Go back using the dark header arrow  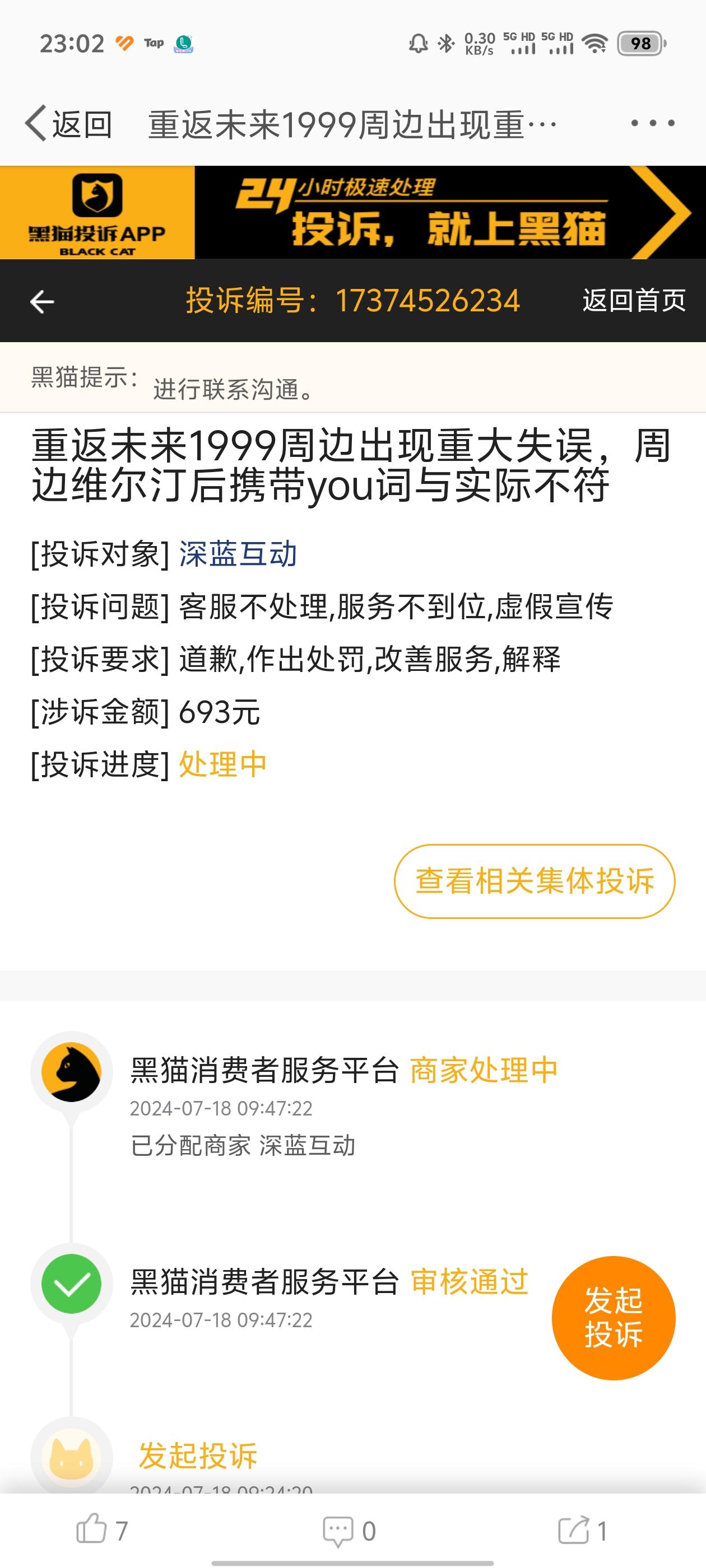42,301
